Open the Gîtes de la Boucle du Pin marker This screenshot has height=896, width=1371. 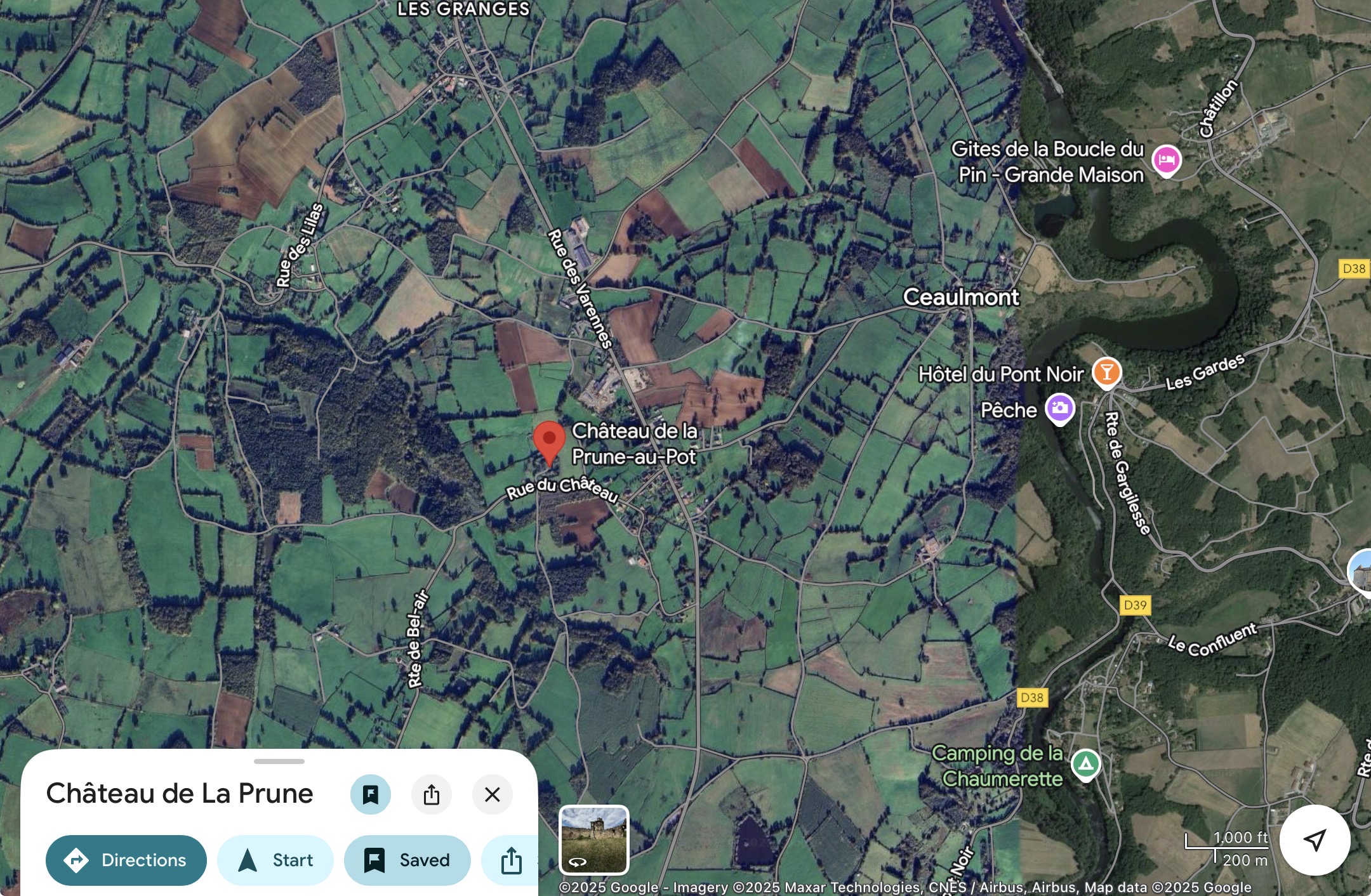1166,160
